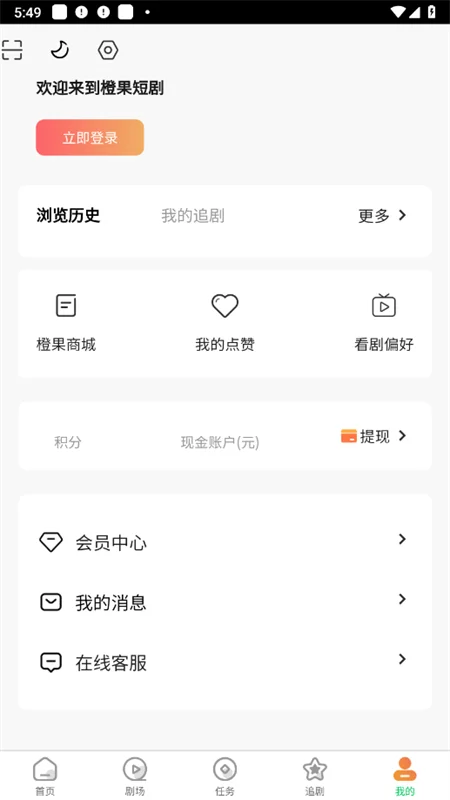Viewport: 450px width, 800px height.
Task: Tap the 立即登录 login button
Action: click(90, 137)
